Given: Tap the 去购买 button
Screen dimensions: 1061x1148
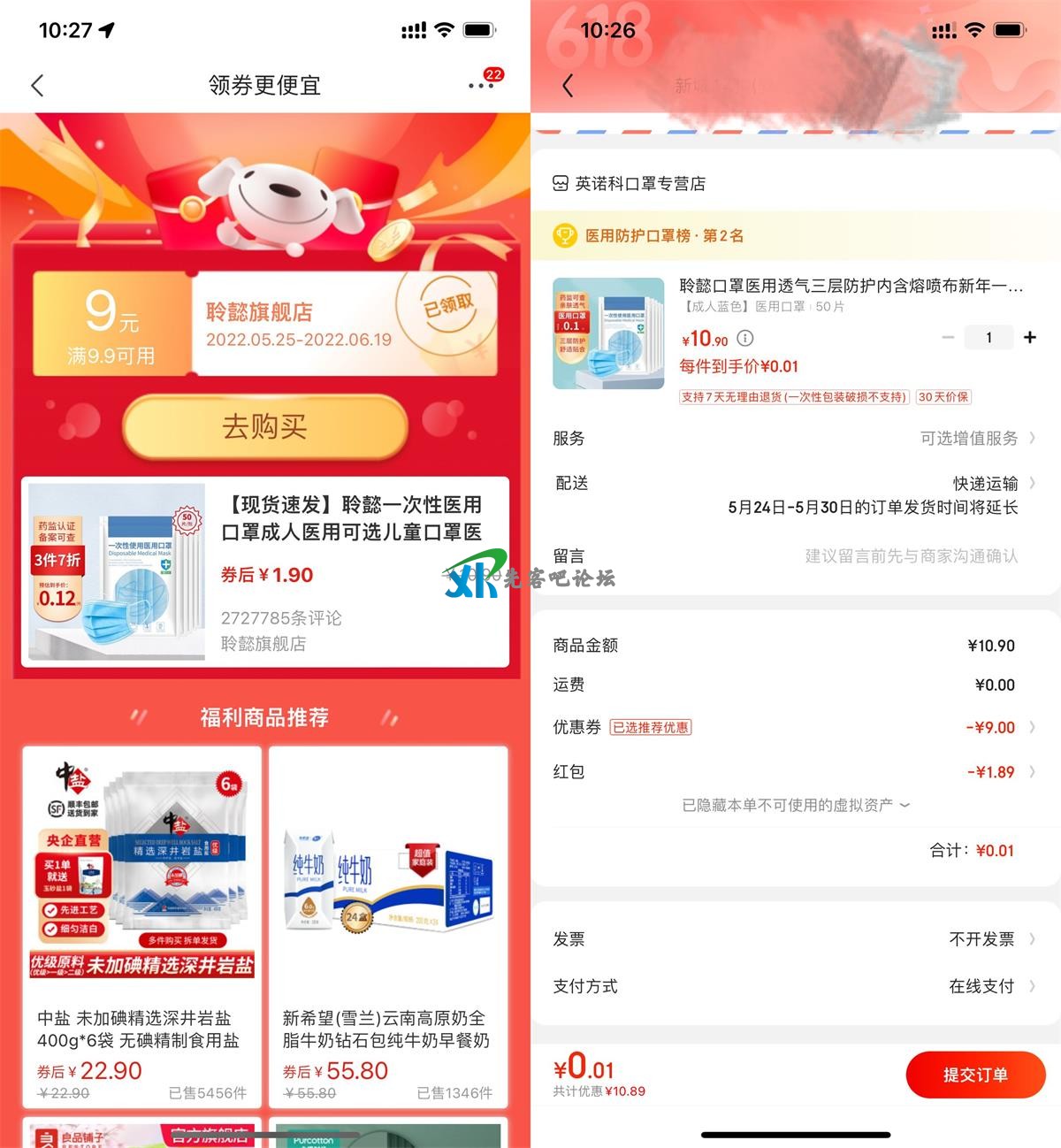Looking at the screenshot, I should 264,427.
